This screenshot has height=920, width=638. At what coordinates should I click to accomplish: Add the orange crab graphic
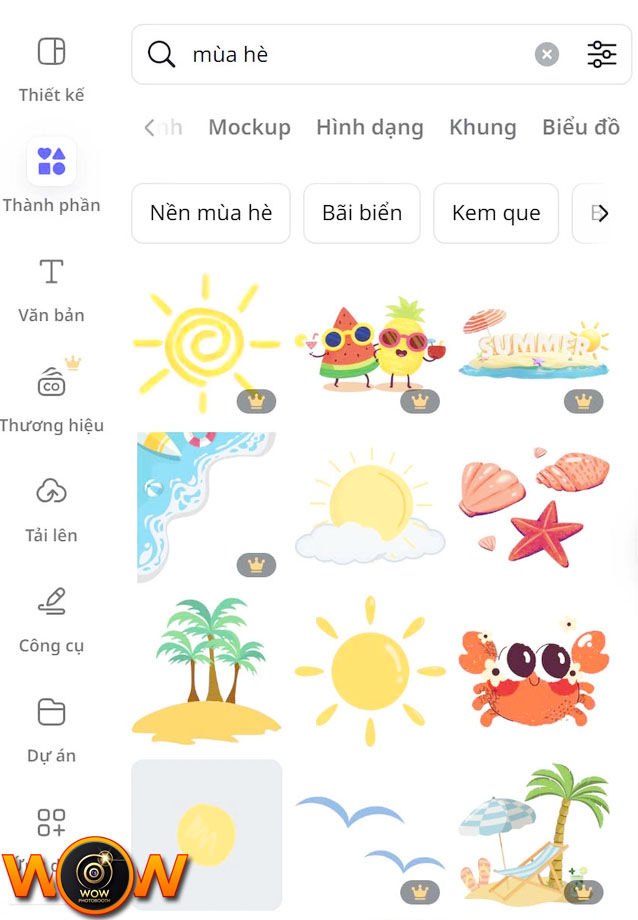[533, 665]
